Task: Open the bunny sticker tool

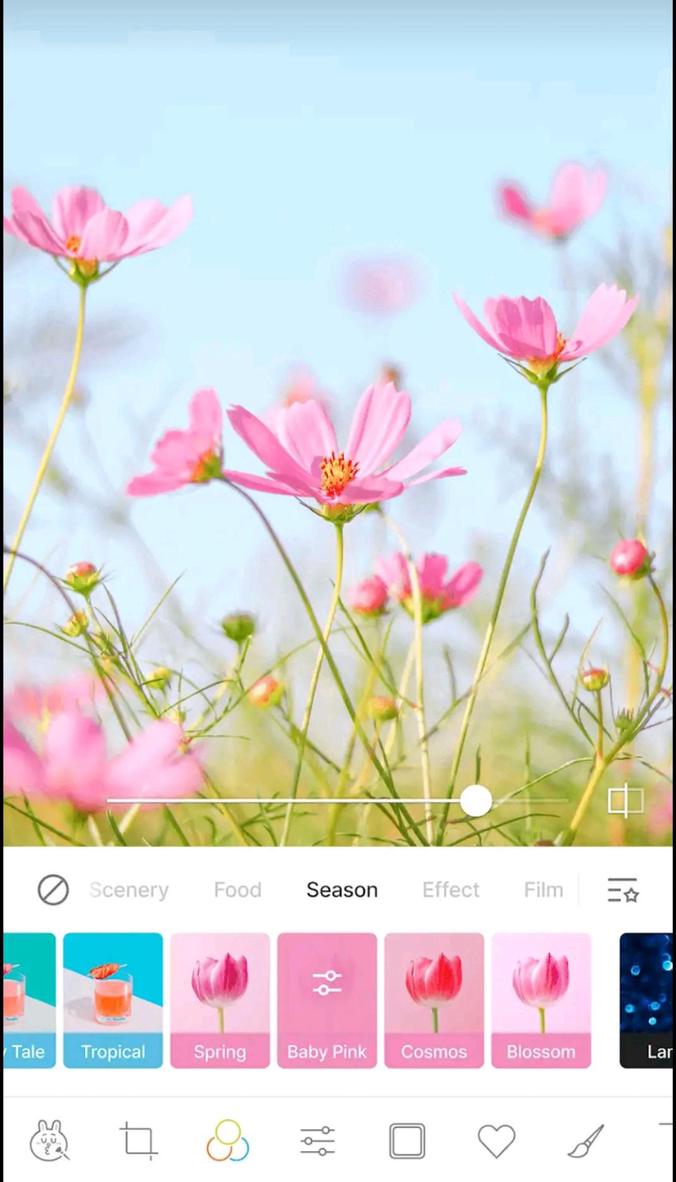Action: (x=49, y=1141)
